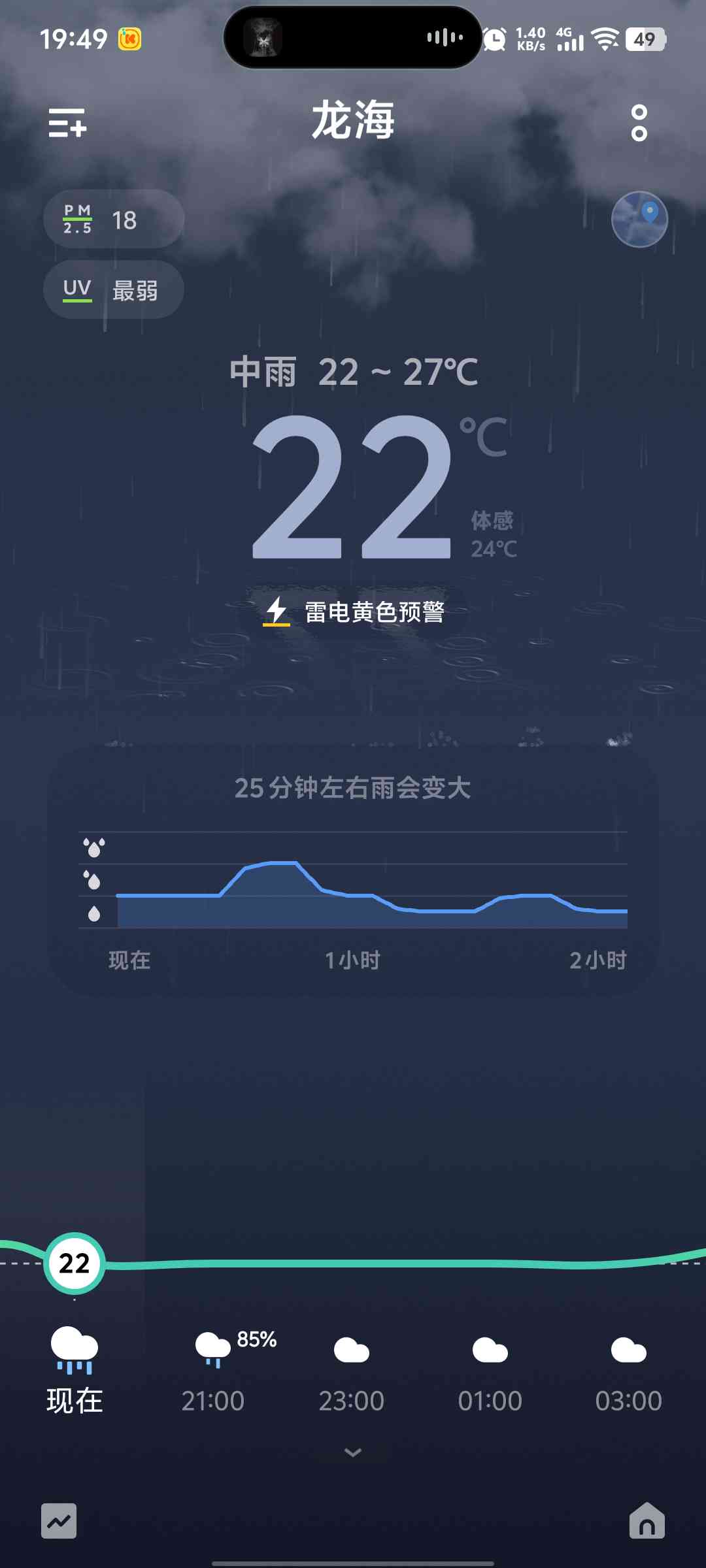Open the two-dot overflow menu
Screen dimensions: 706x1568
(x=639, y=123)
